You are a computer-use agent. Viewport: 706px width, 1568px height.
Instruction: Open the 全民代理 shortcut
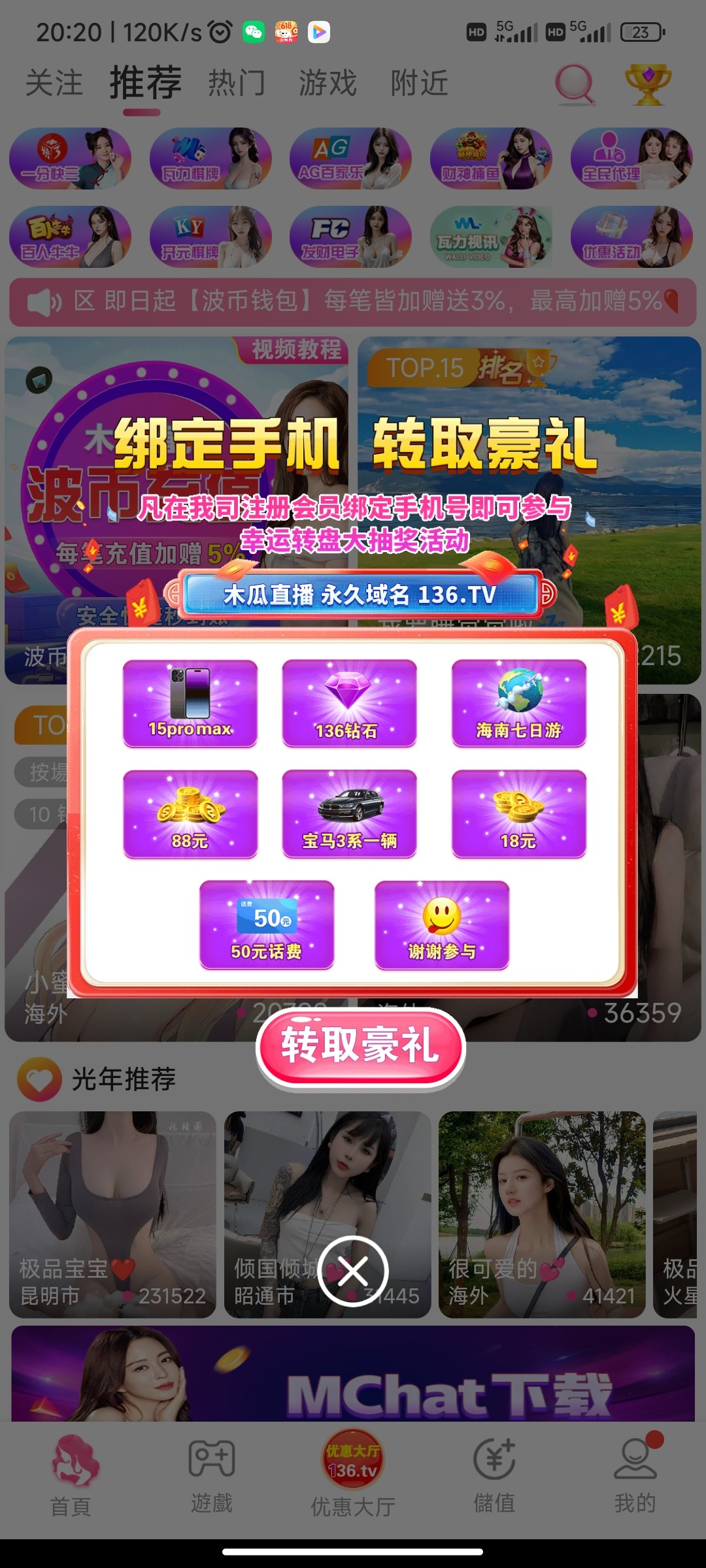point(631,159)
